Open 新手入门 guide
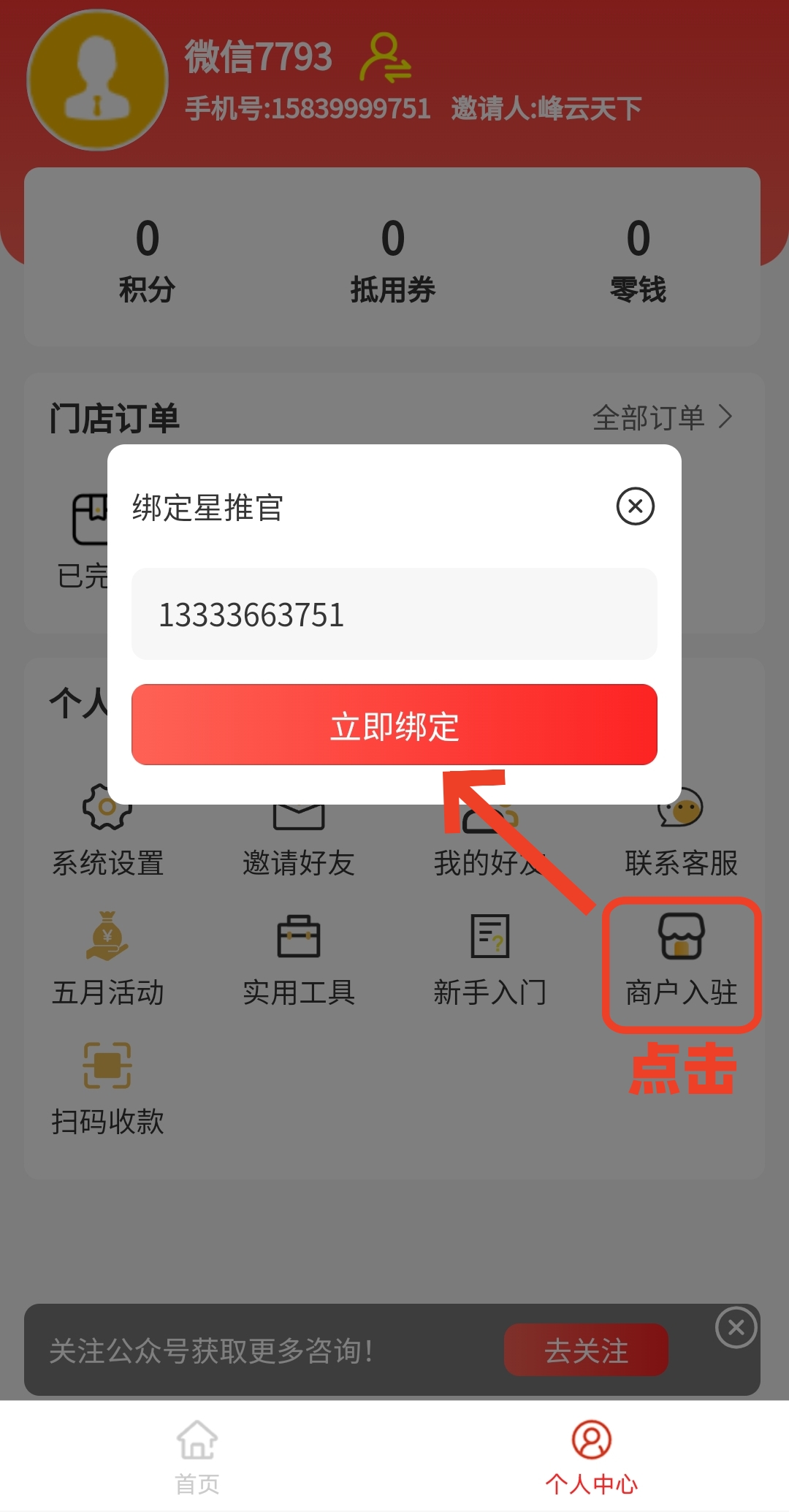Viewport: 789px width, 1512px height. tap(489, 959)
